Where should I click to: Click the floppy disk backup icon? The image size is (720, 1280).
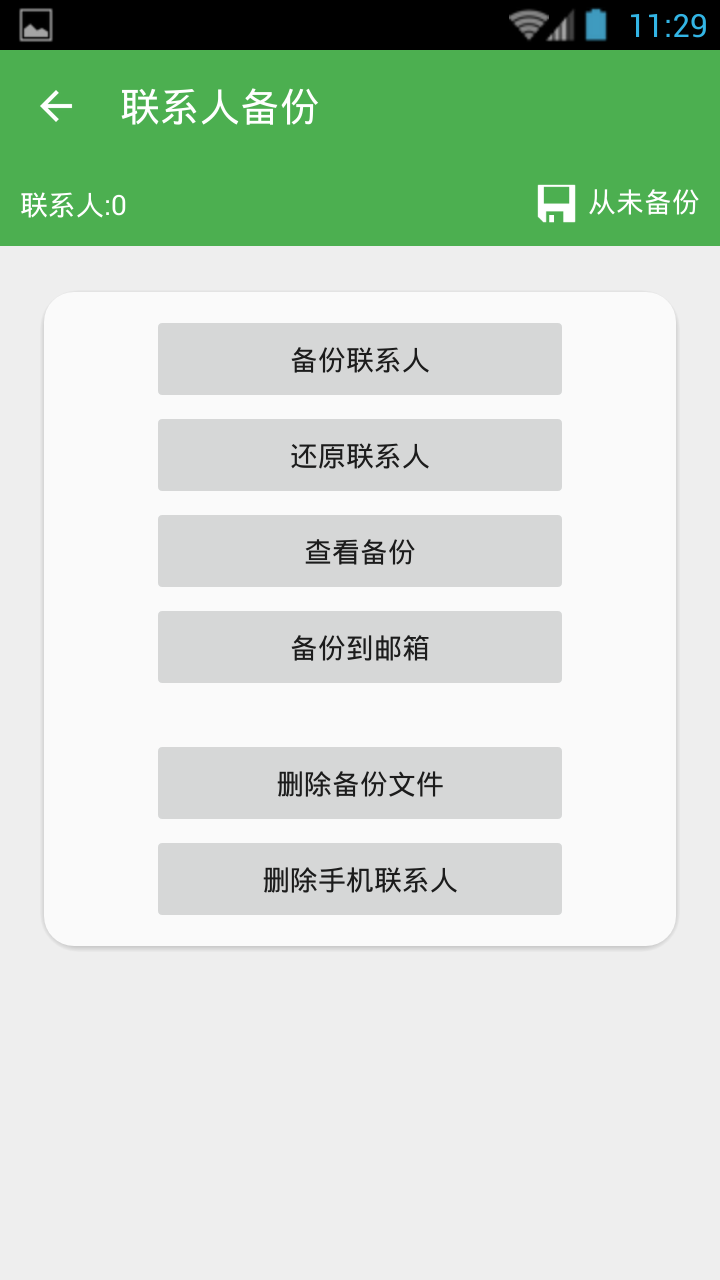556,203
